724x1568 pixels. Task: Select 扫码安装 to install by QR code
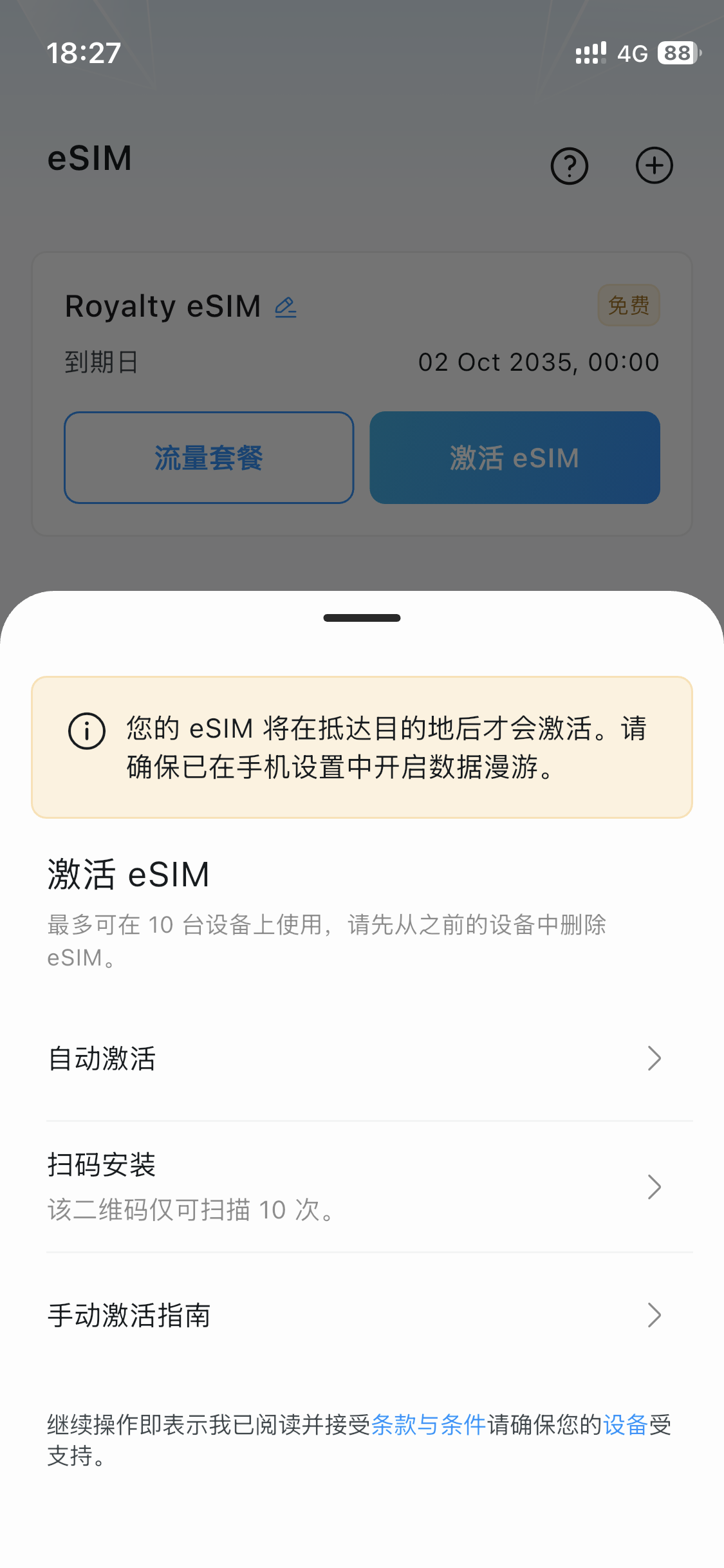354,1186
